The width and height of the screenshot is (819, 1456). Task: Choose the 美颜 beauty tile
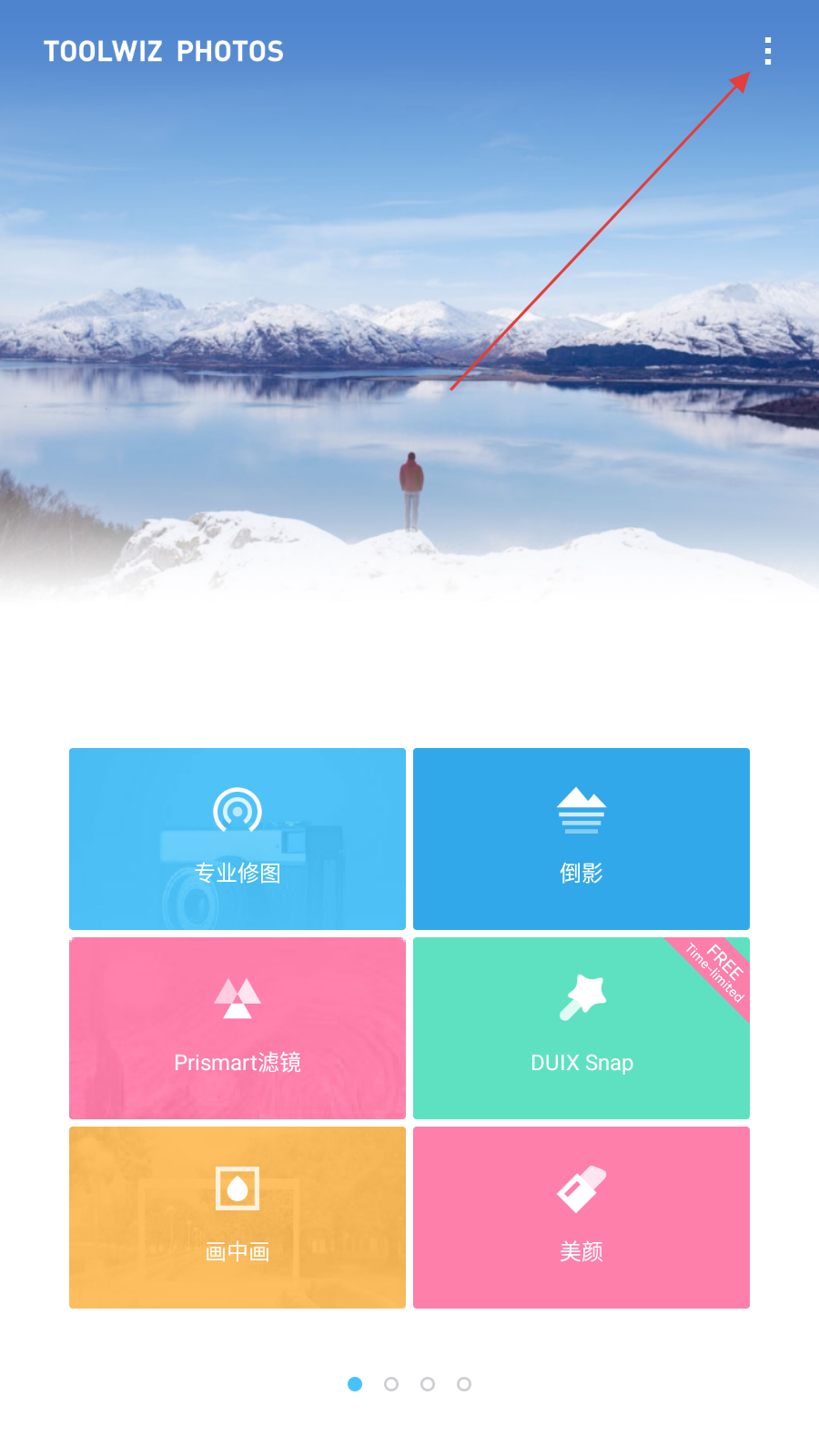coord(581,1218)
